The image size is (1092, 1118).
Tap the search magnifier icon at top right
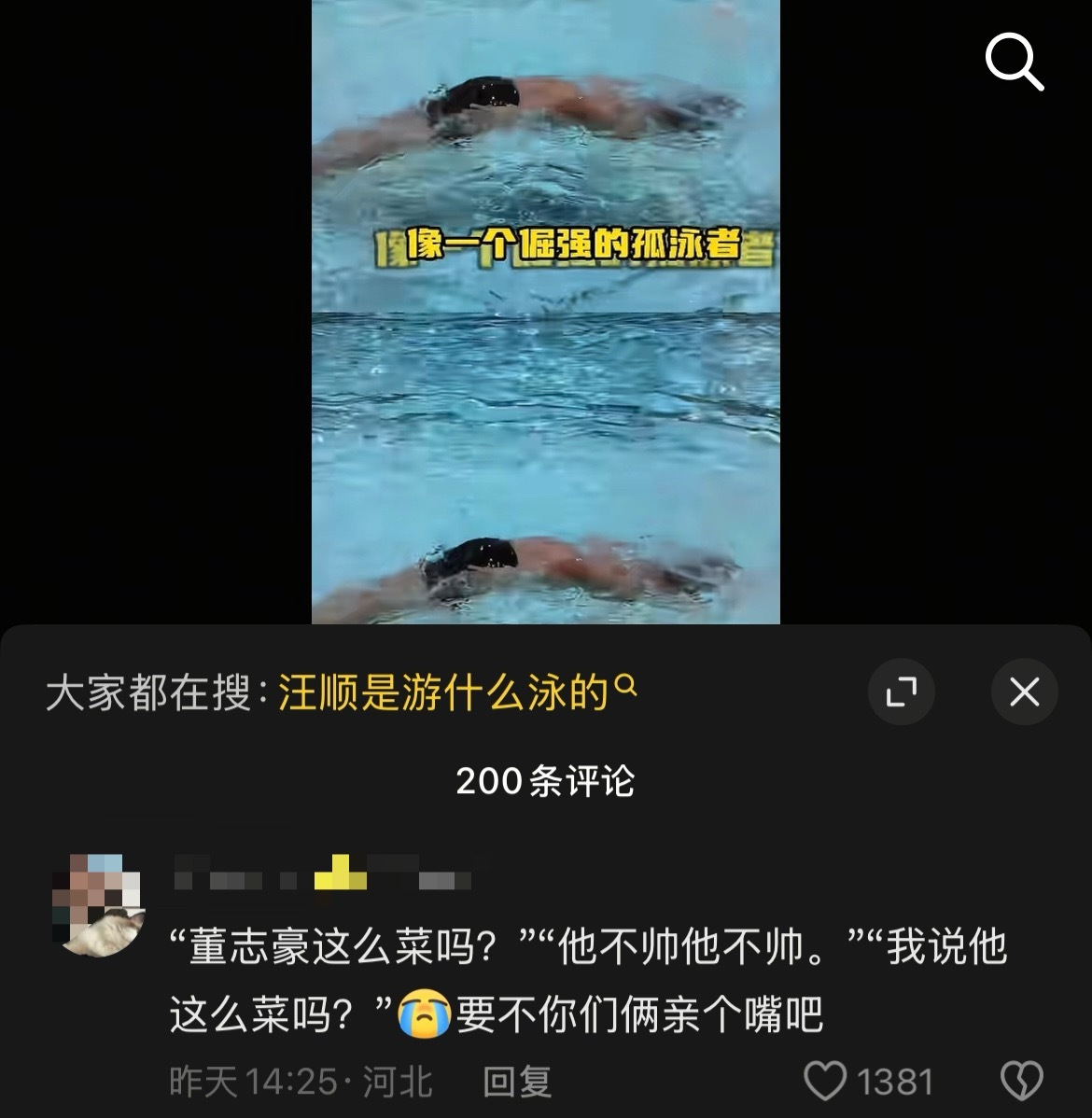pyautogui.click(x=1015, y=62)
